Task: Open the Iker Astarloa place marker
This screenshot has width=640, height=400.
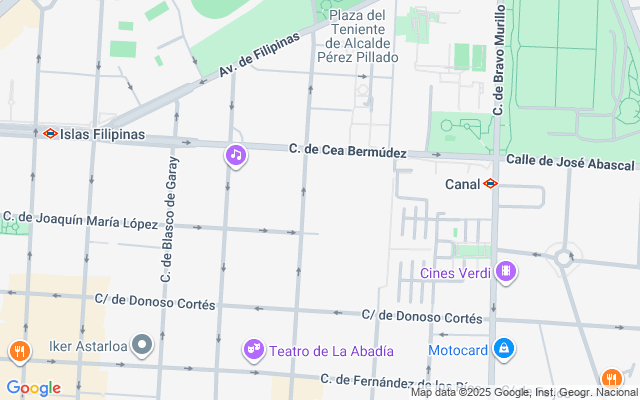Action: click(142, 347)
